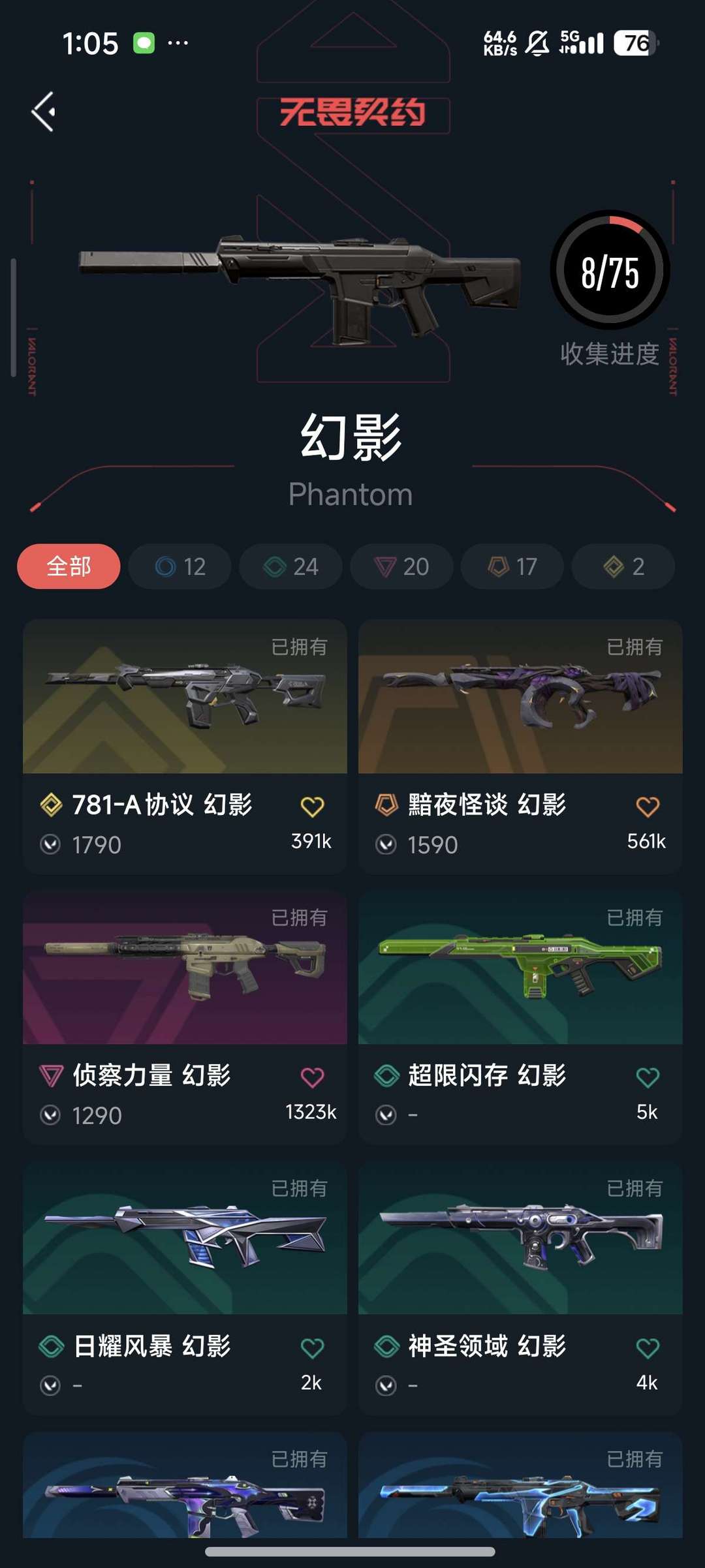Screen dimensions: 705x1568
Task: Like the 黯夜怪谈 幻影 skin
Action: click(x=648, y=807)
